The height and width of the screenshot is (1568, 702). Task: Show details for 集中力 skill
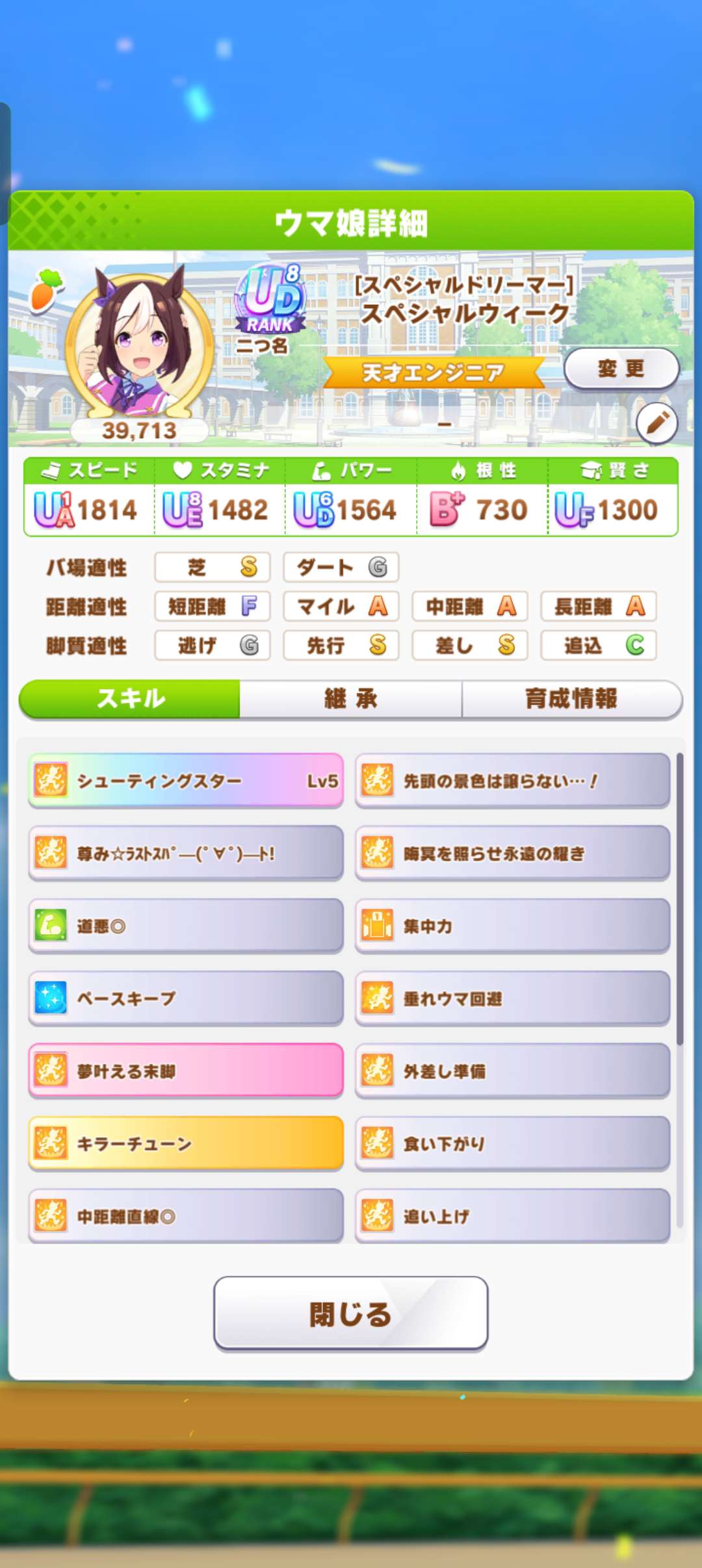[x=512, y=926]
